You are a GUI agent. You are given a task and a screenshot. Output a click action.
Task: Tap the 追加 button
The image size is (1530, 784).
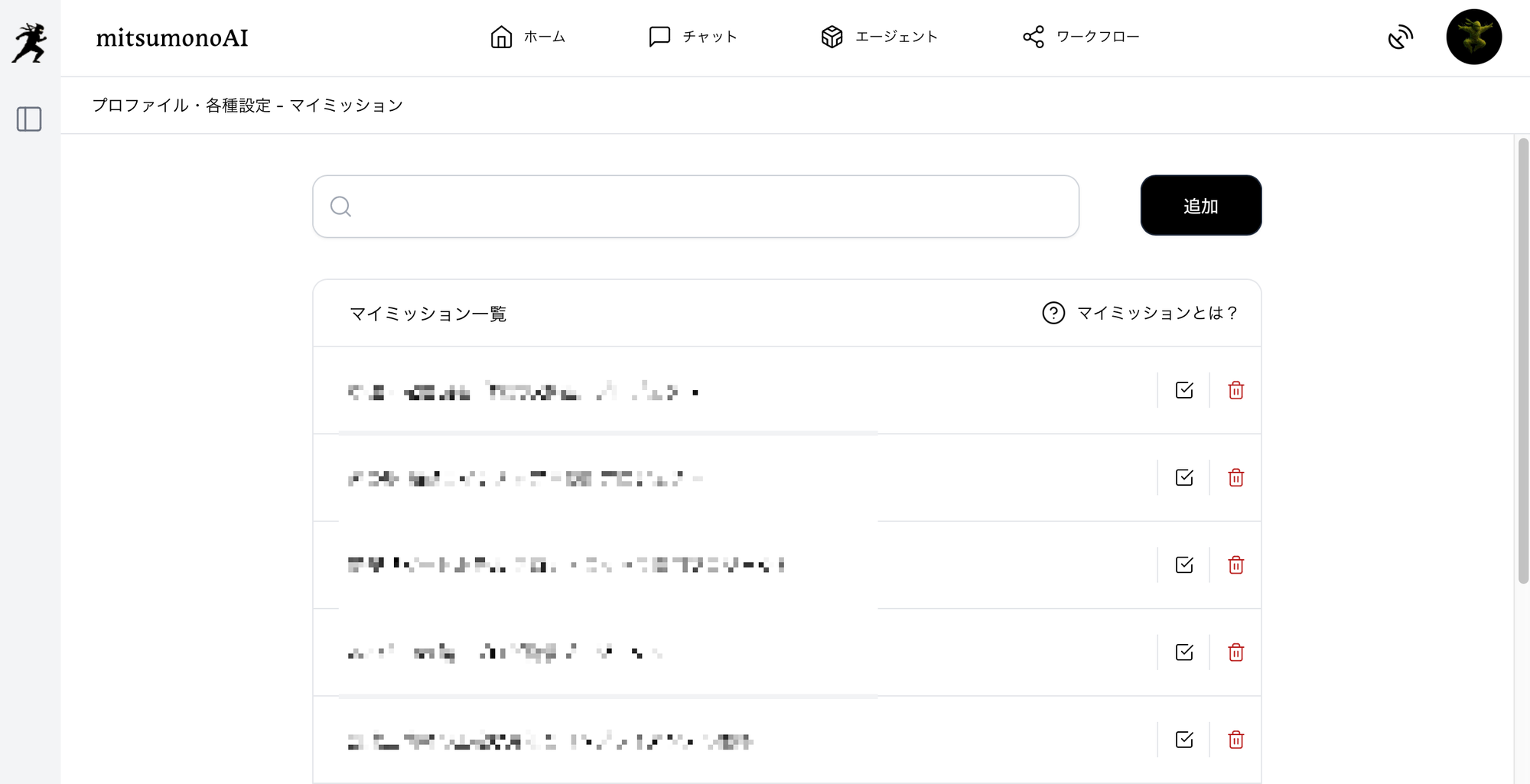tap(1200, 206)
